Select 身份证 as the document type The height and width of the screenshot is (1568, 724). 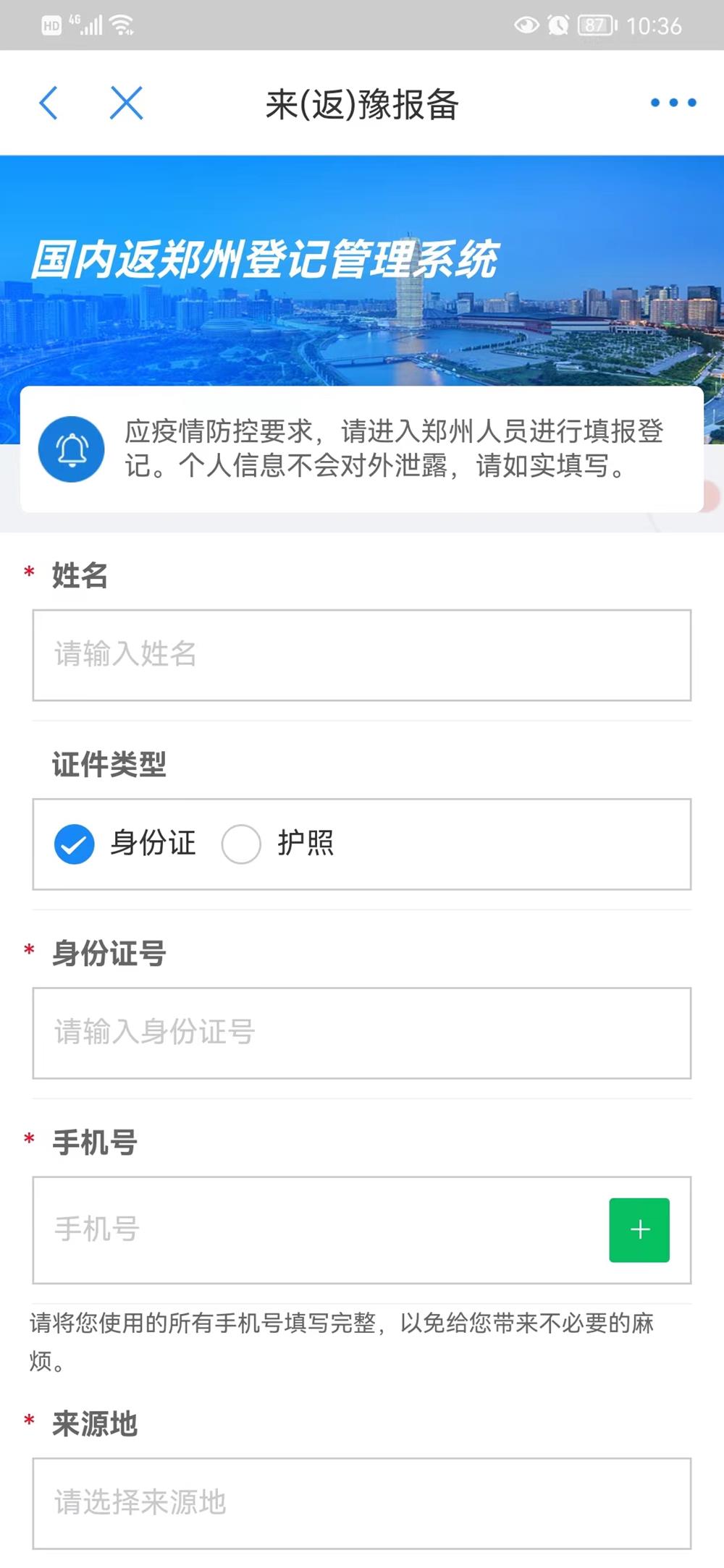tap(75, 844)
